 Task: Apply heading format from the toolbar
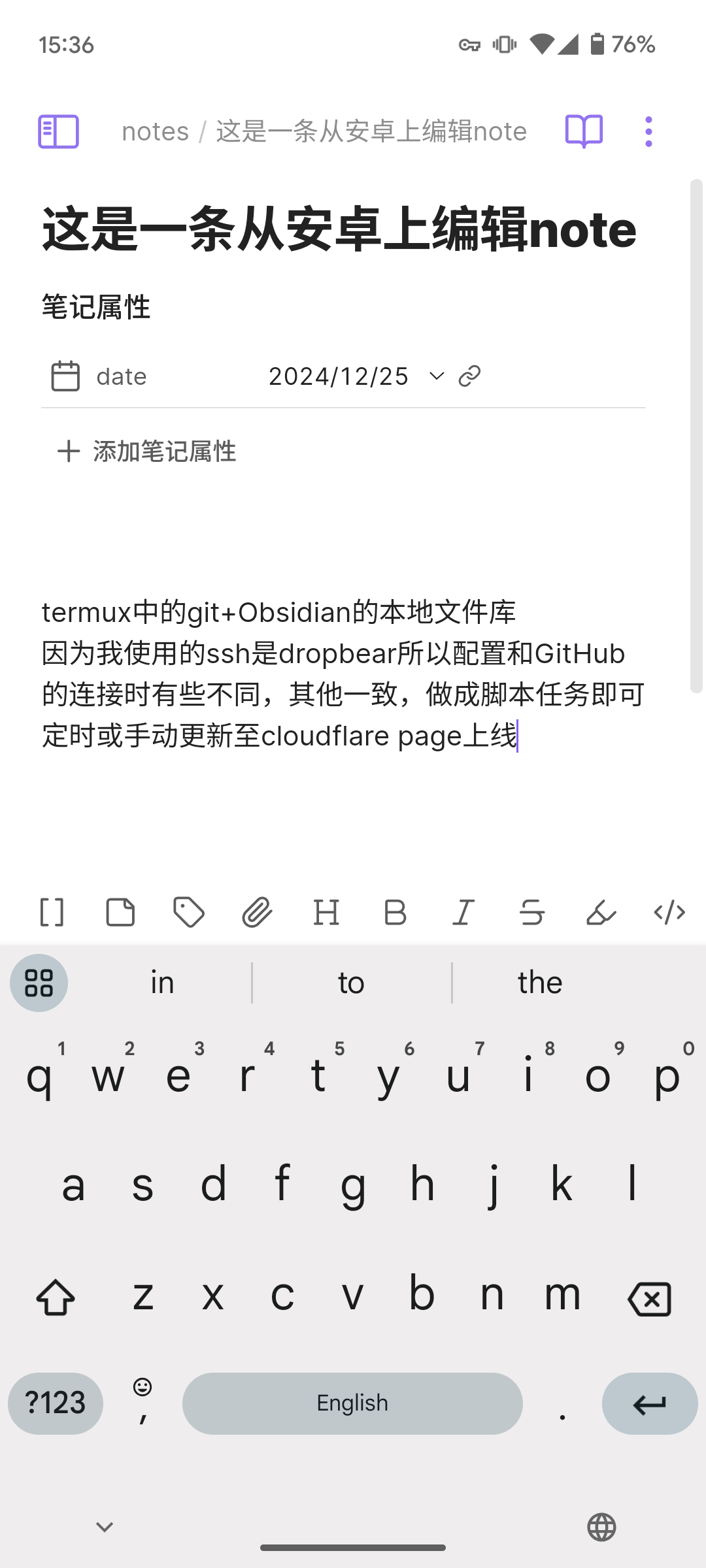(x=326, y=912)
